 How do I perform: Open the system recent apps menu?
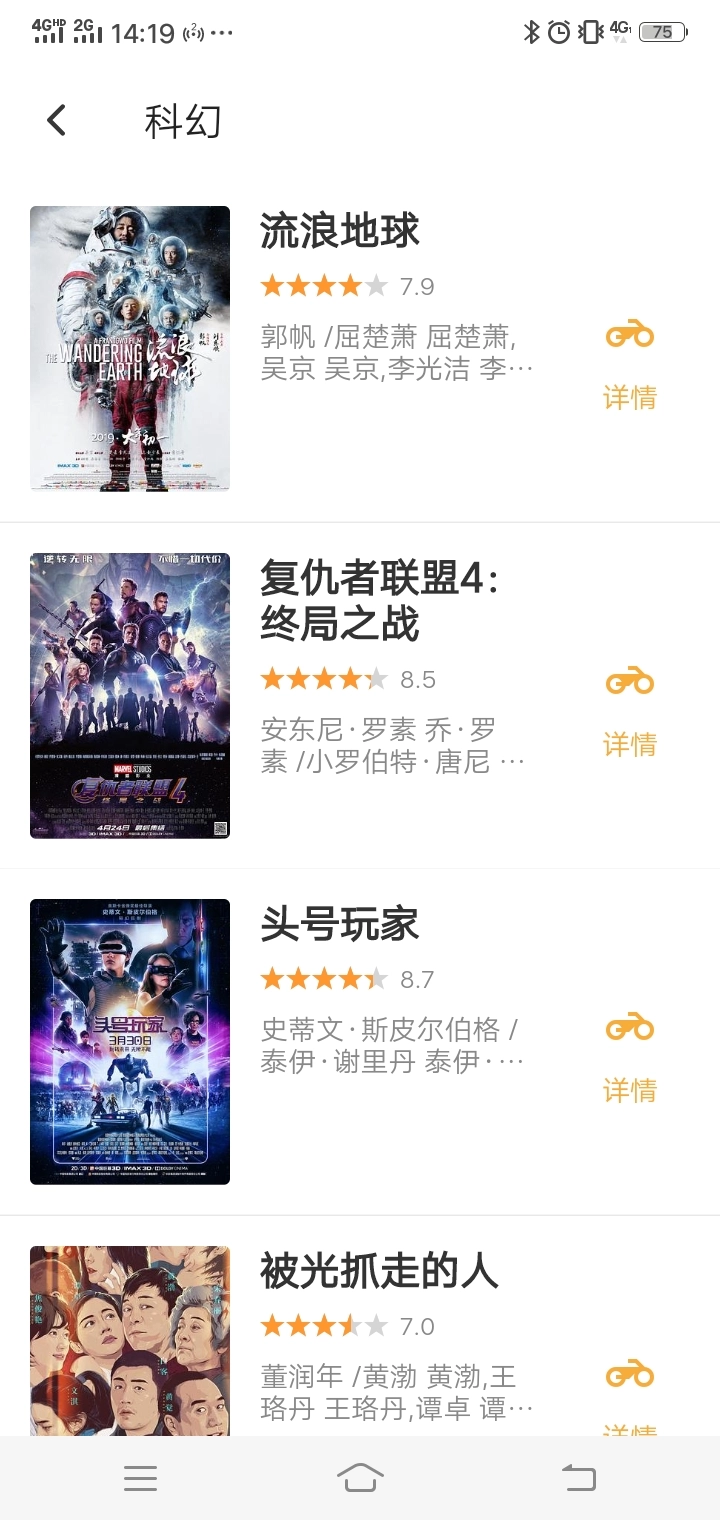tap(140, 1477)
